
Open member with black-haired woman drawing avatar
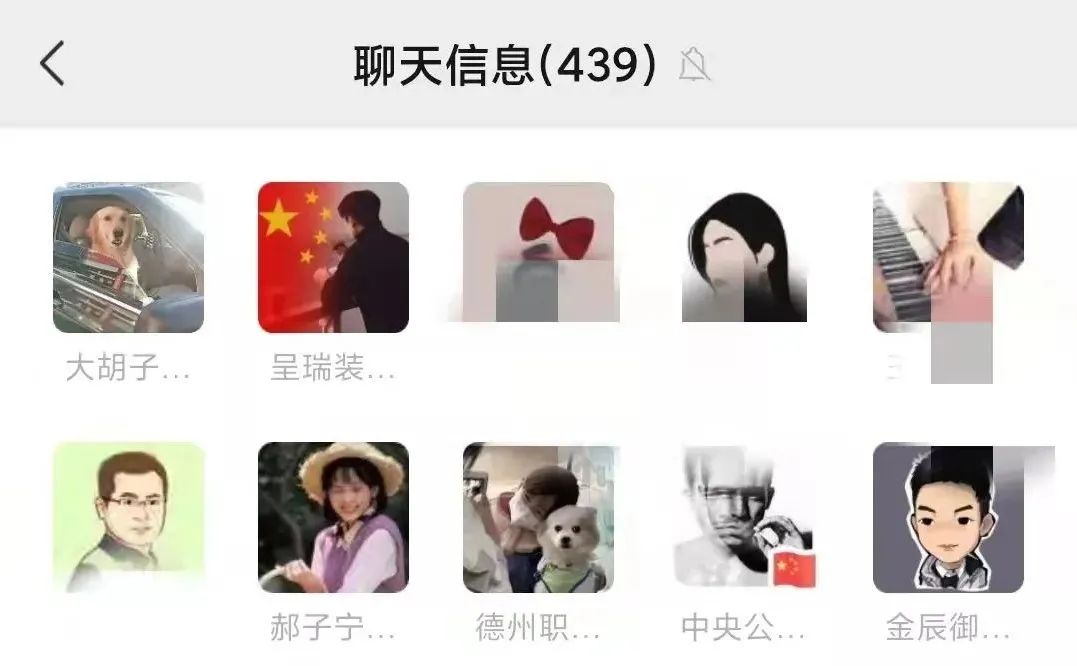tap(744, 256)
